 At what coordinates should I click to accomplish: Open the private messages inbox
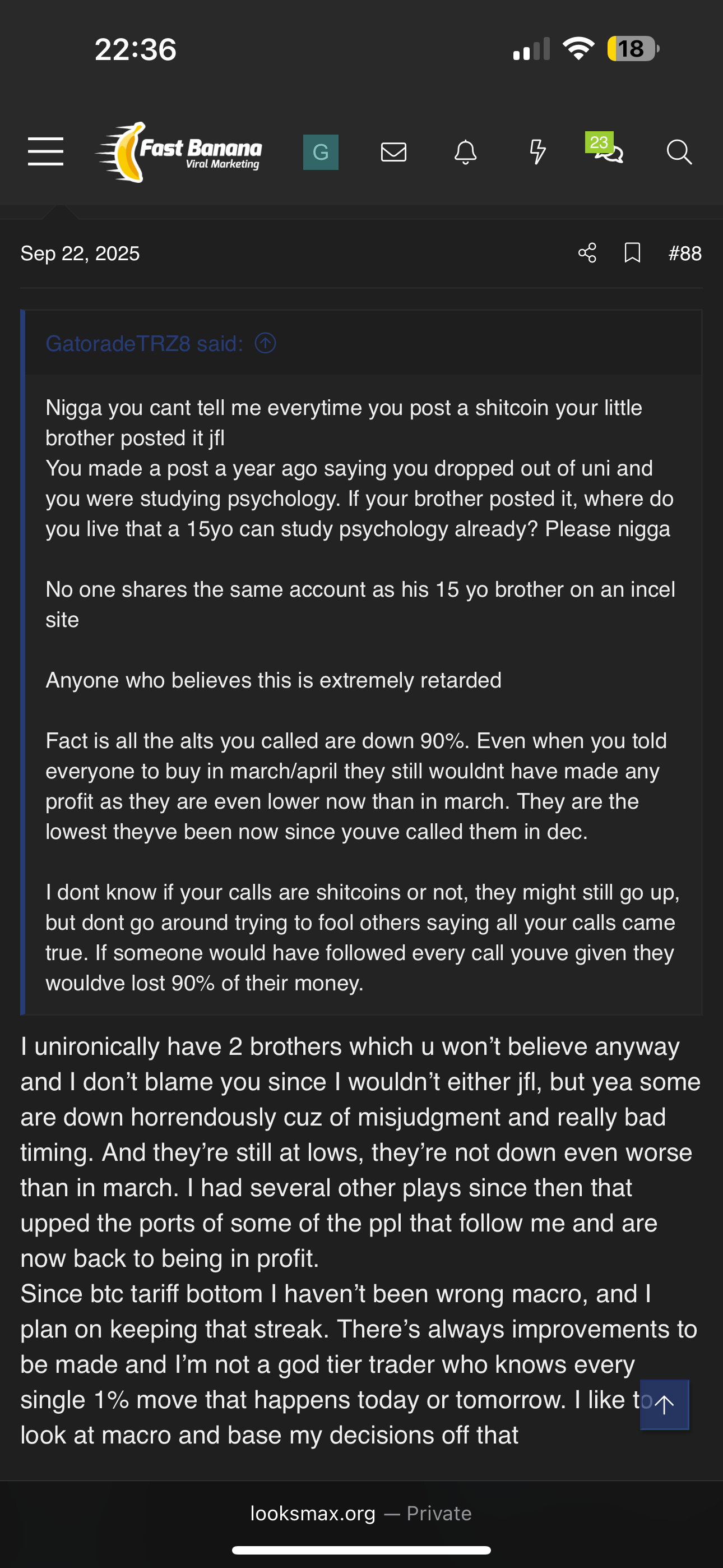coord(393,152)
